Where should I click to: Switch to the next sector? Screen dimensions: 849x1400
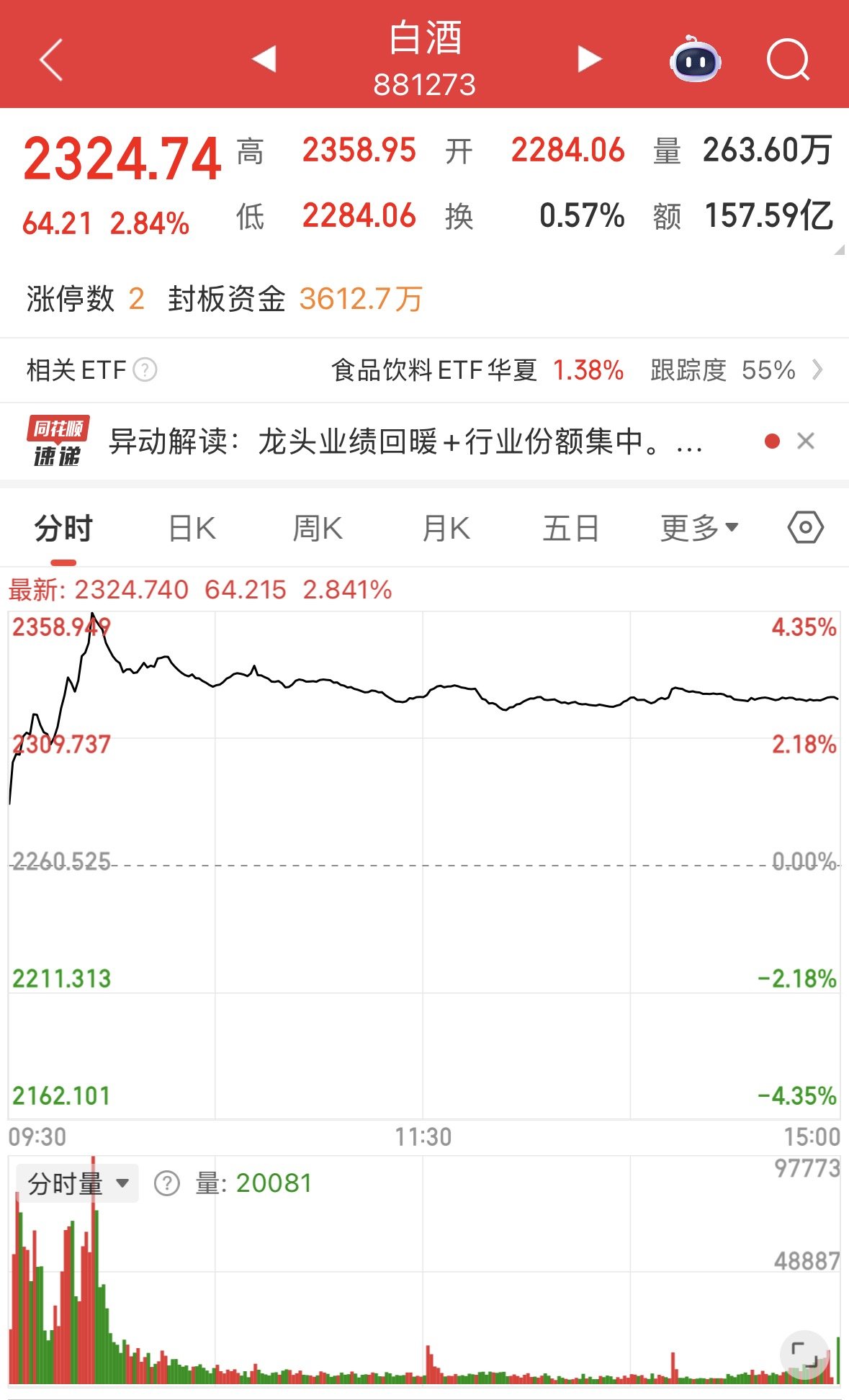[589, 59]
